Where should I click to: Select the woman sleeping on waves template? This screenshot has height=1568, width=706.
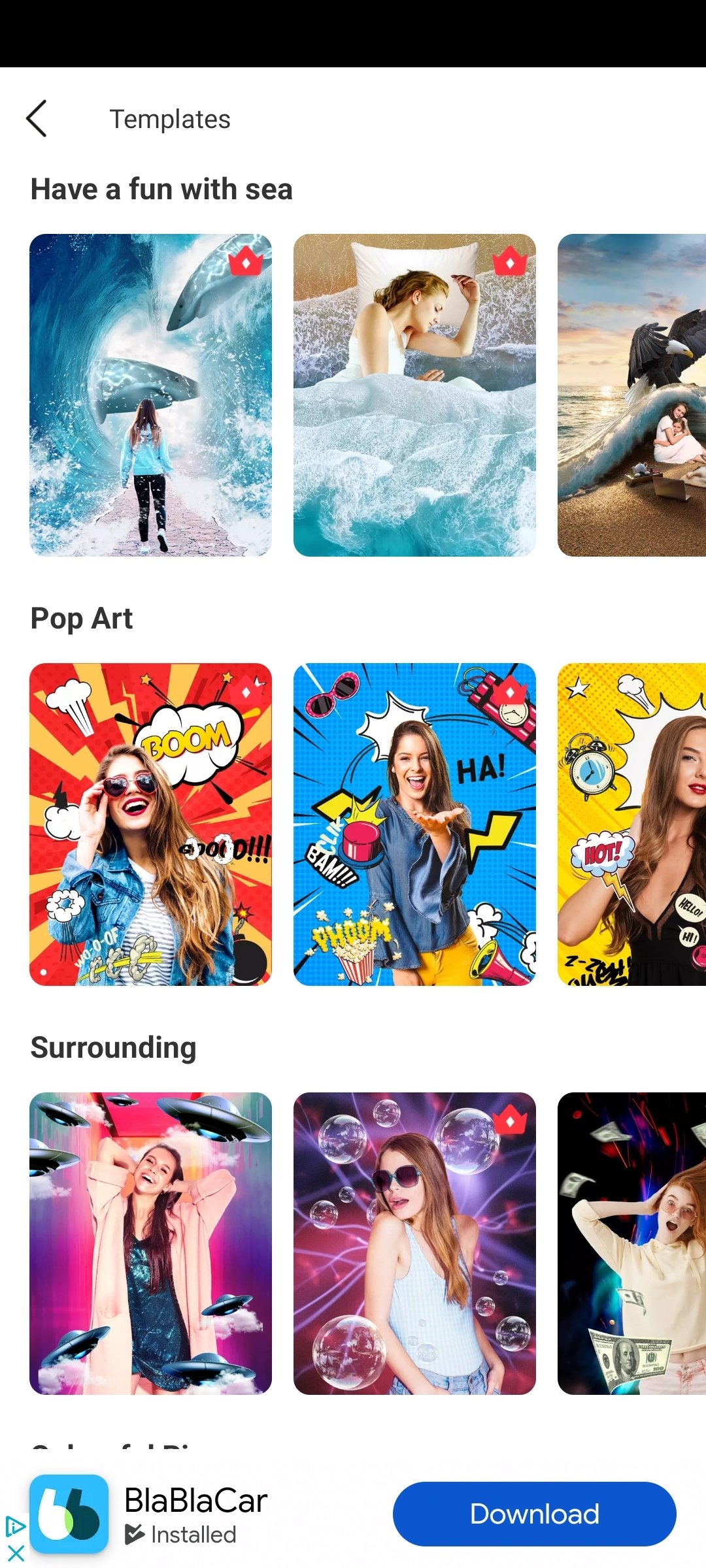414,395
